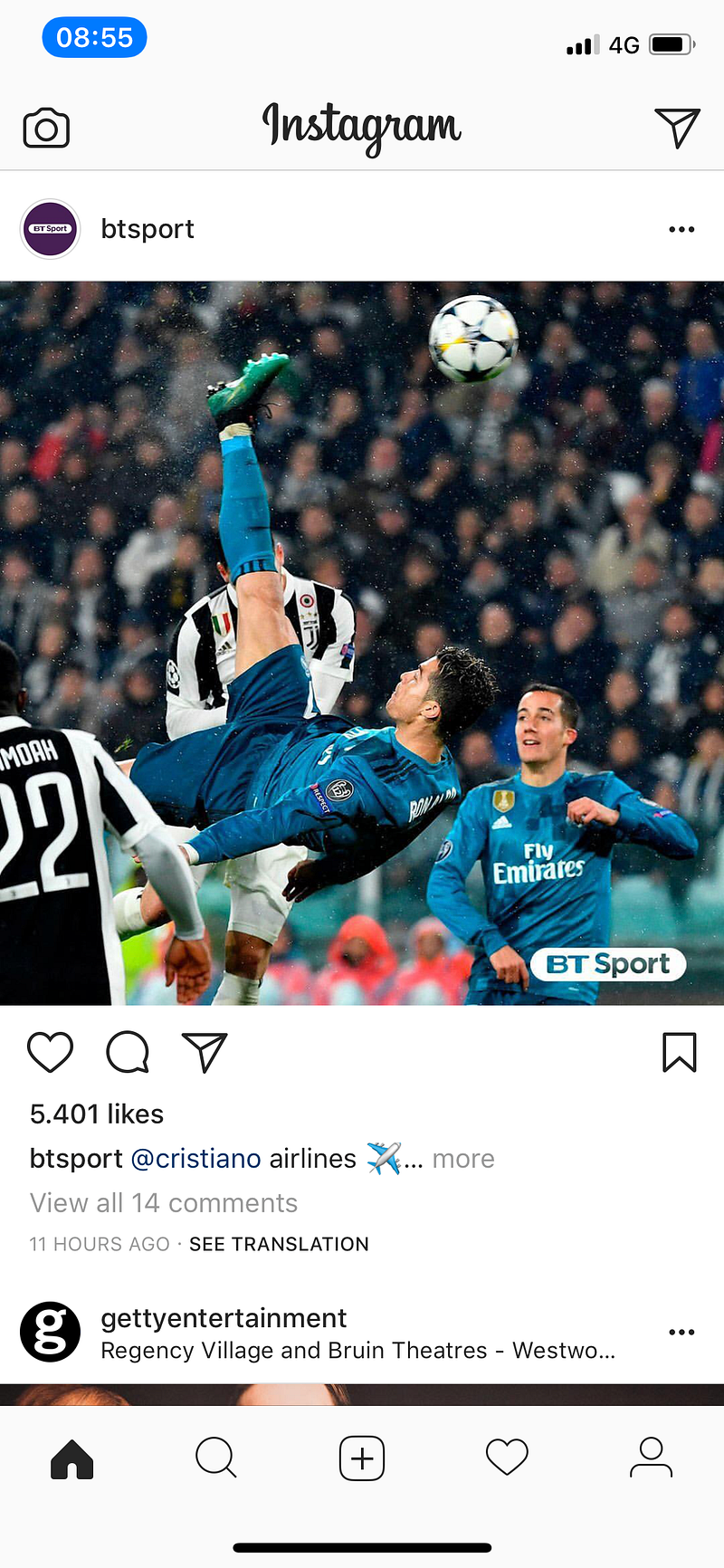Open the camera from the top bar
Image resolution: width=724 pixels, height=1568 pixels.
pos(46,129)
